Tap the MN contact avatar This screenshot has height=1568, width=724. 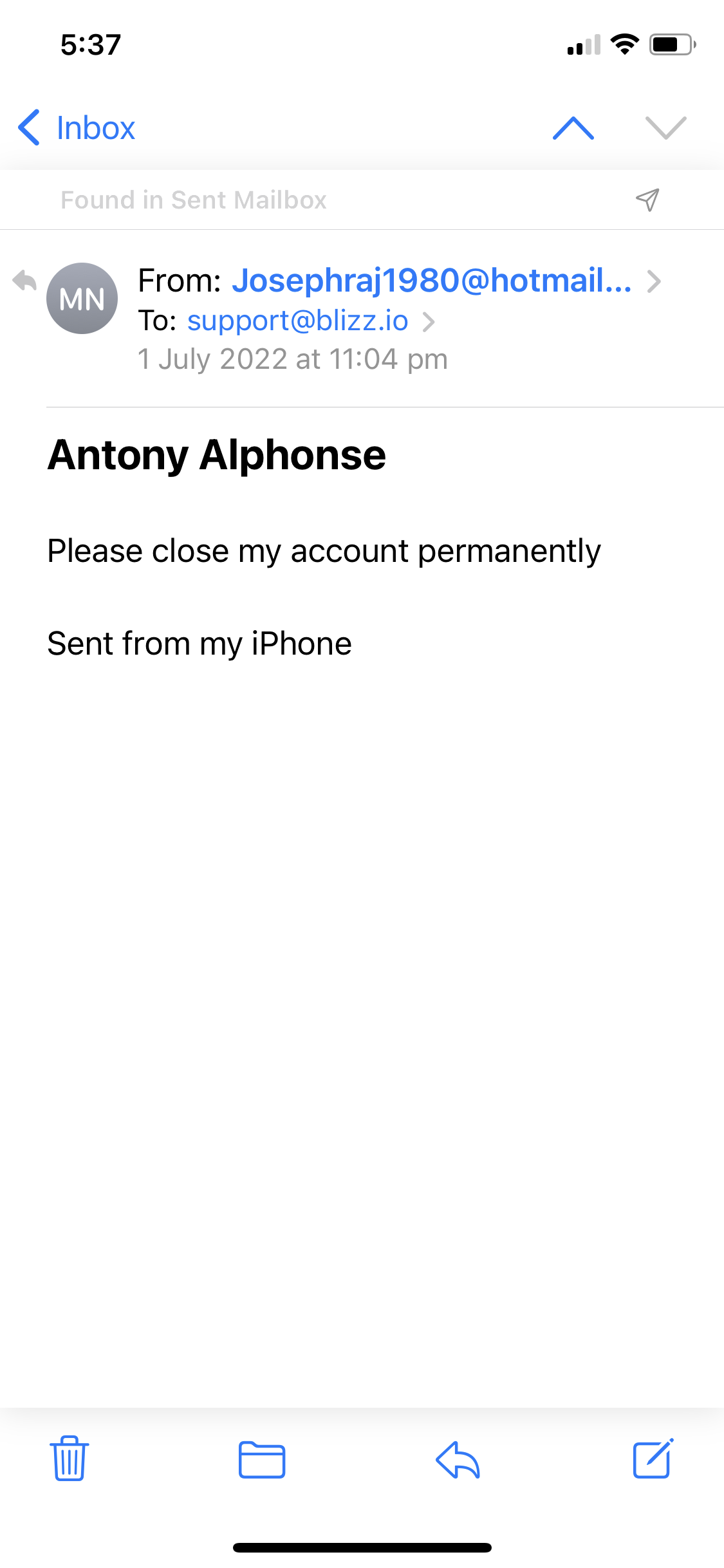coord(82,298)
